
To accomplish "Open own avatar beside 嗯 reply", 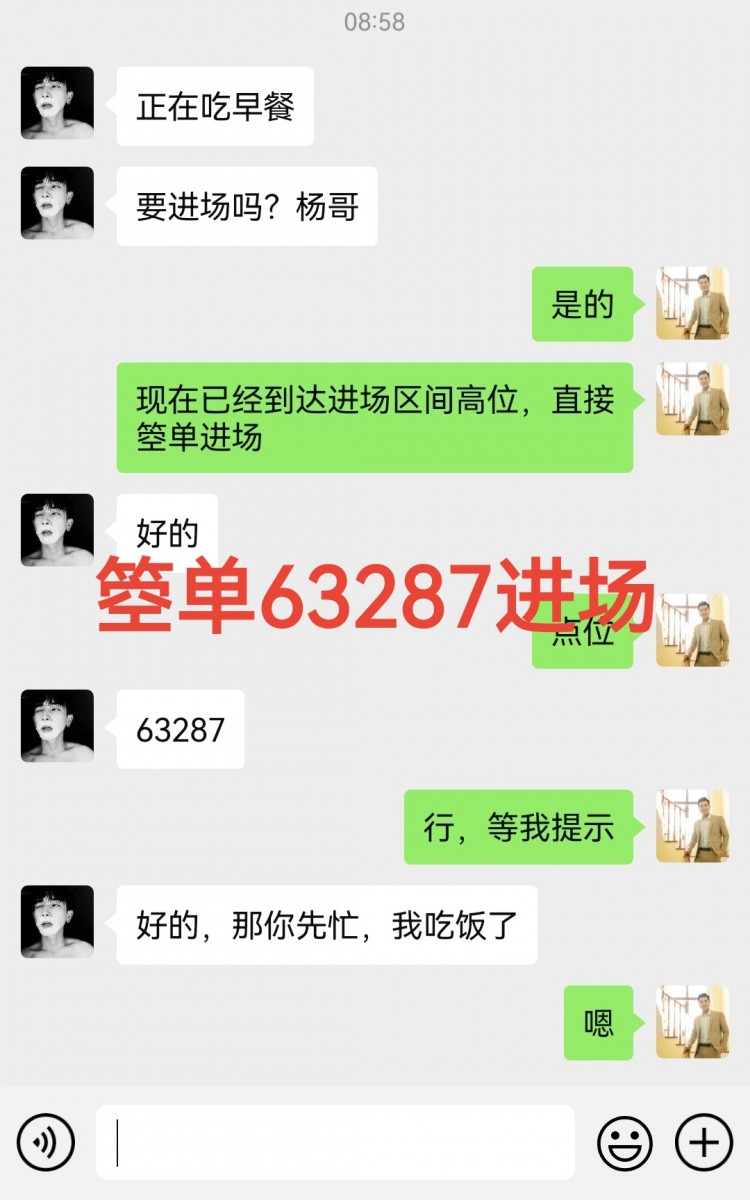I will [x=692, y=1022].
